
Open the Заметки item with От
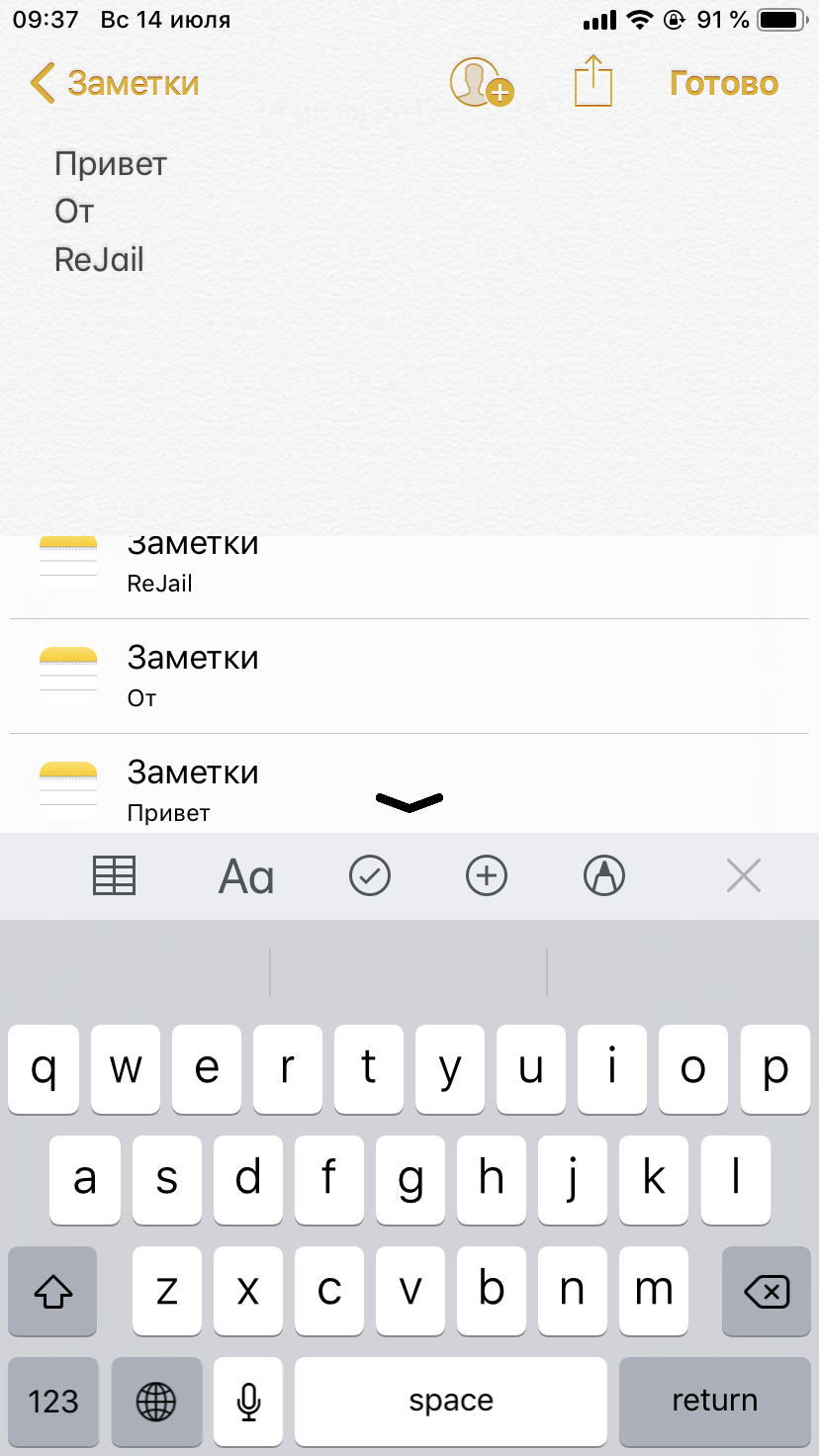409,677
